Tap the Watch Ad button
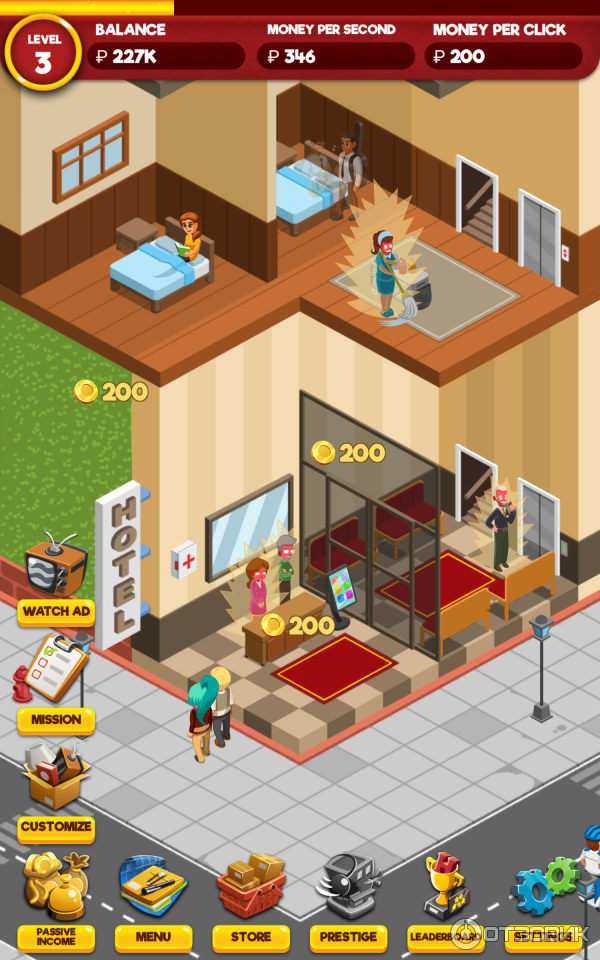This screenshot has height=960, width=600. [x=56, y=611]
